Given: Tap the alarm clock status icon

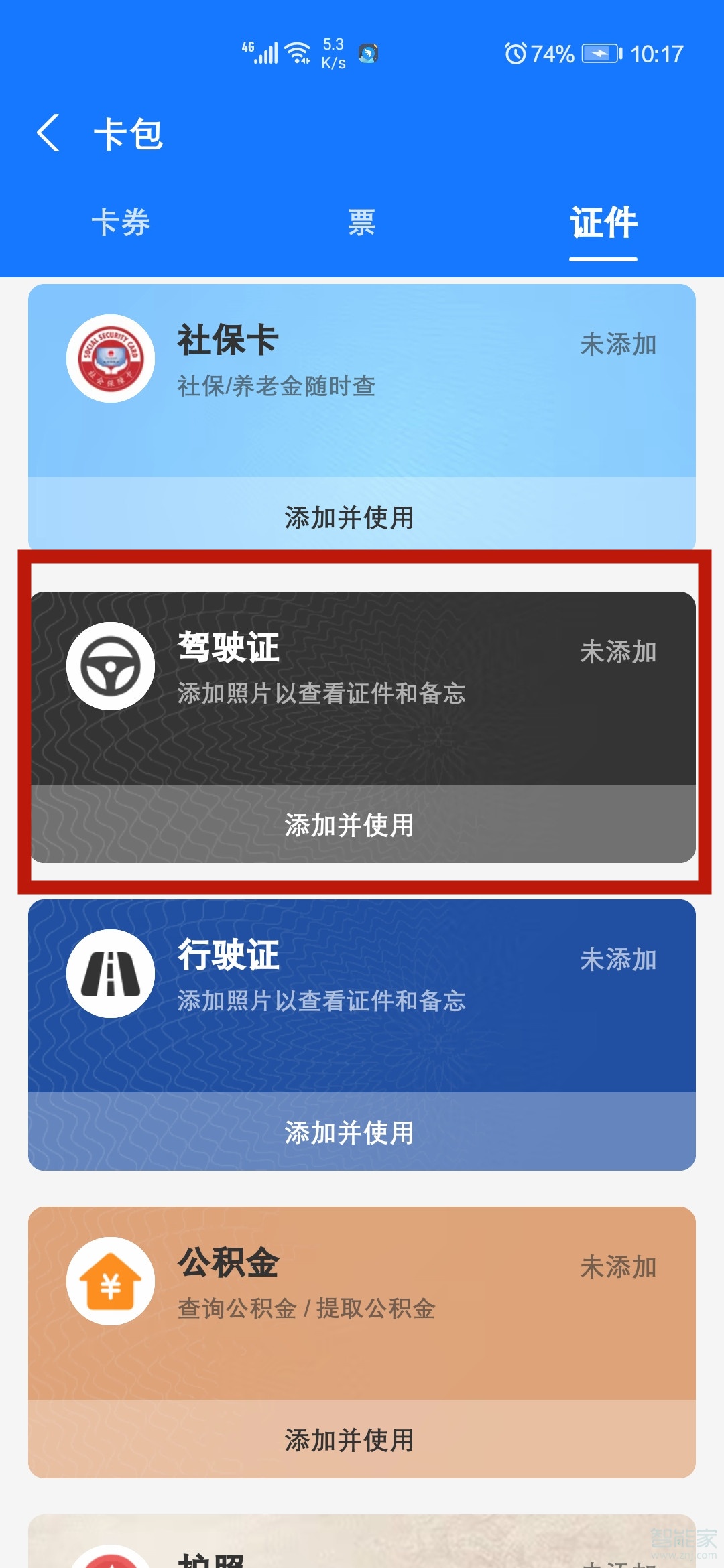Looking at the screenshot, I should [516, 52].
